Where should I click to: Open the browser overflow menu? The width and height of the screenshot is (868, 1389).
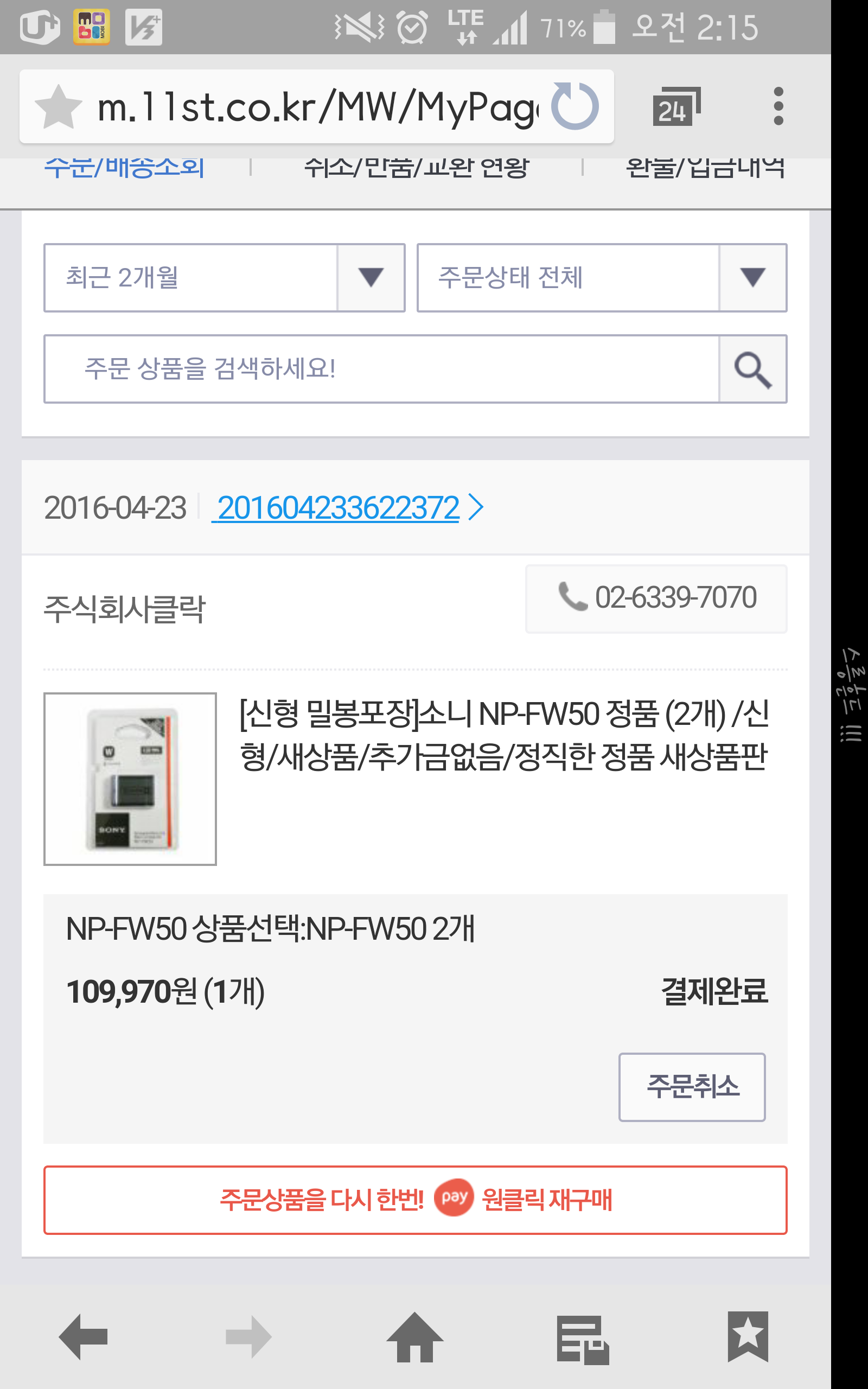tap(778, 107)
